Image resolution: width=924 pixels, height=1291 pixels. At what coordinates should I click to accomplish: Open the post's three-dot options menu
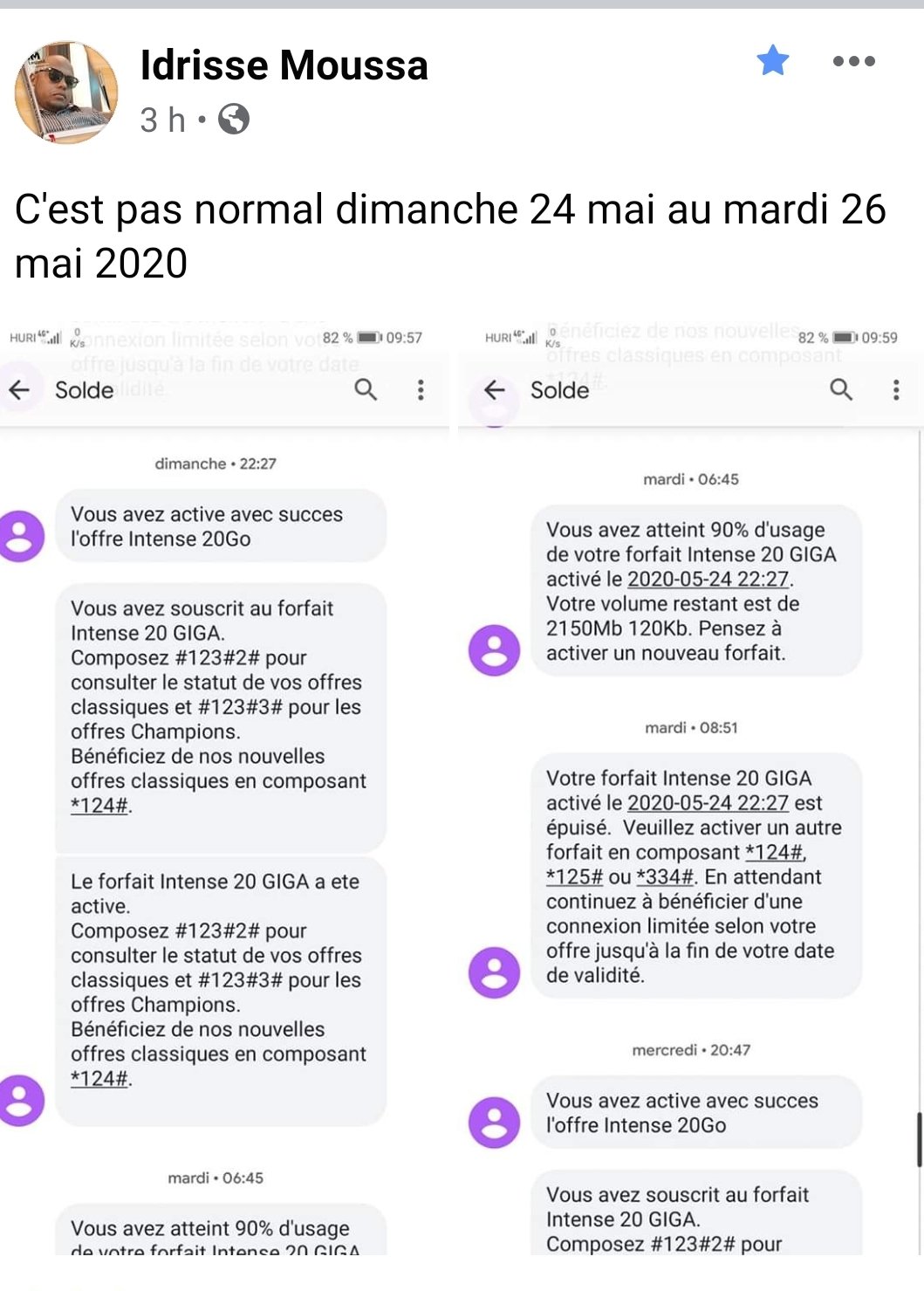853,61
